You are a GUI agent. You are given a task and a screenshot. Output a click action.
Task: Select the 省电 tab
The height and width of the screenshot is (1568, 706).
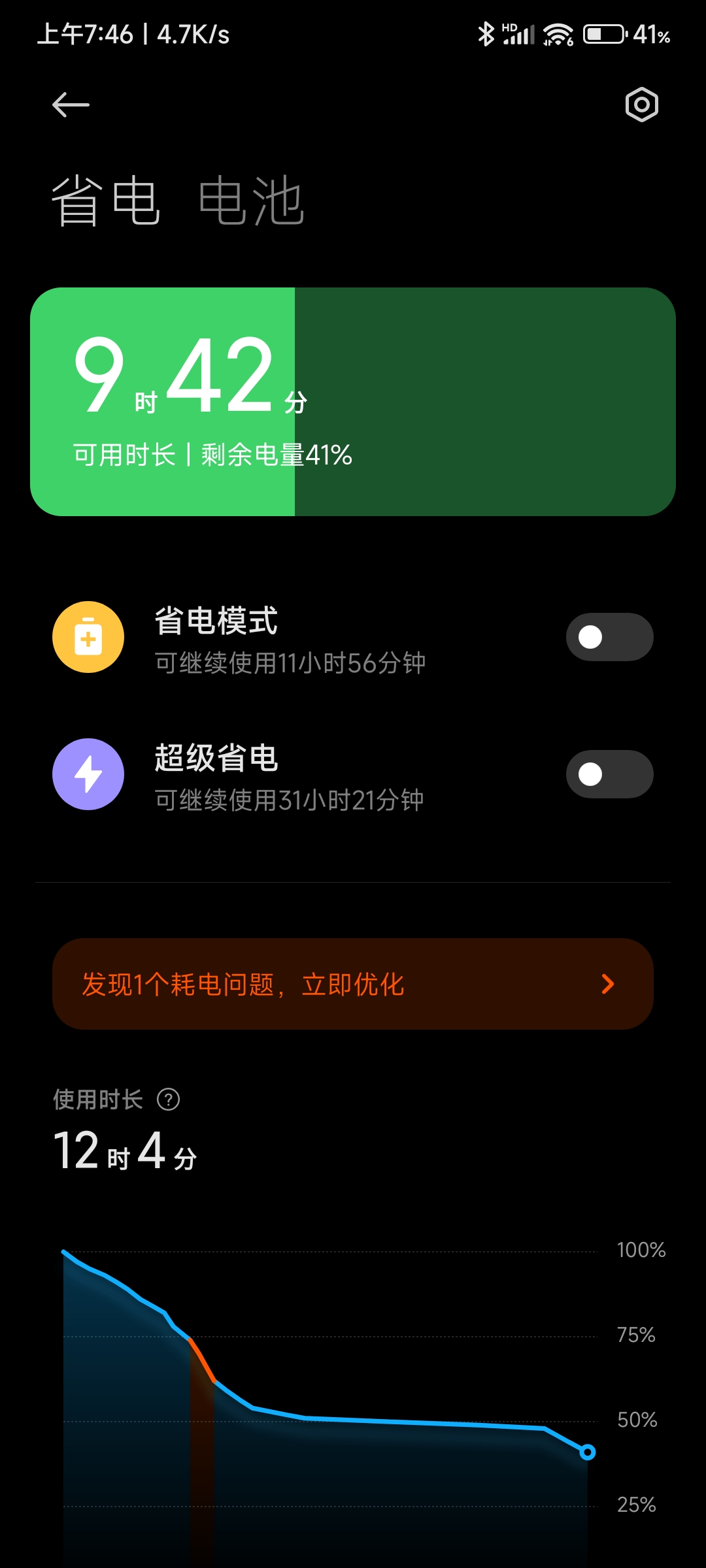pyautogui.click(x=106, y=201)
